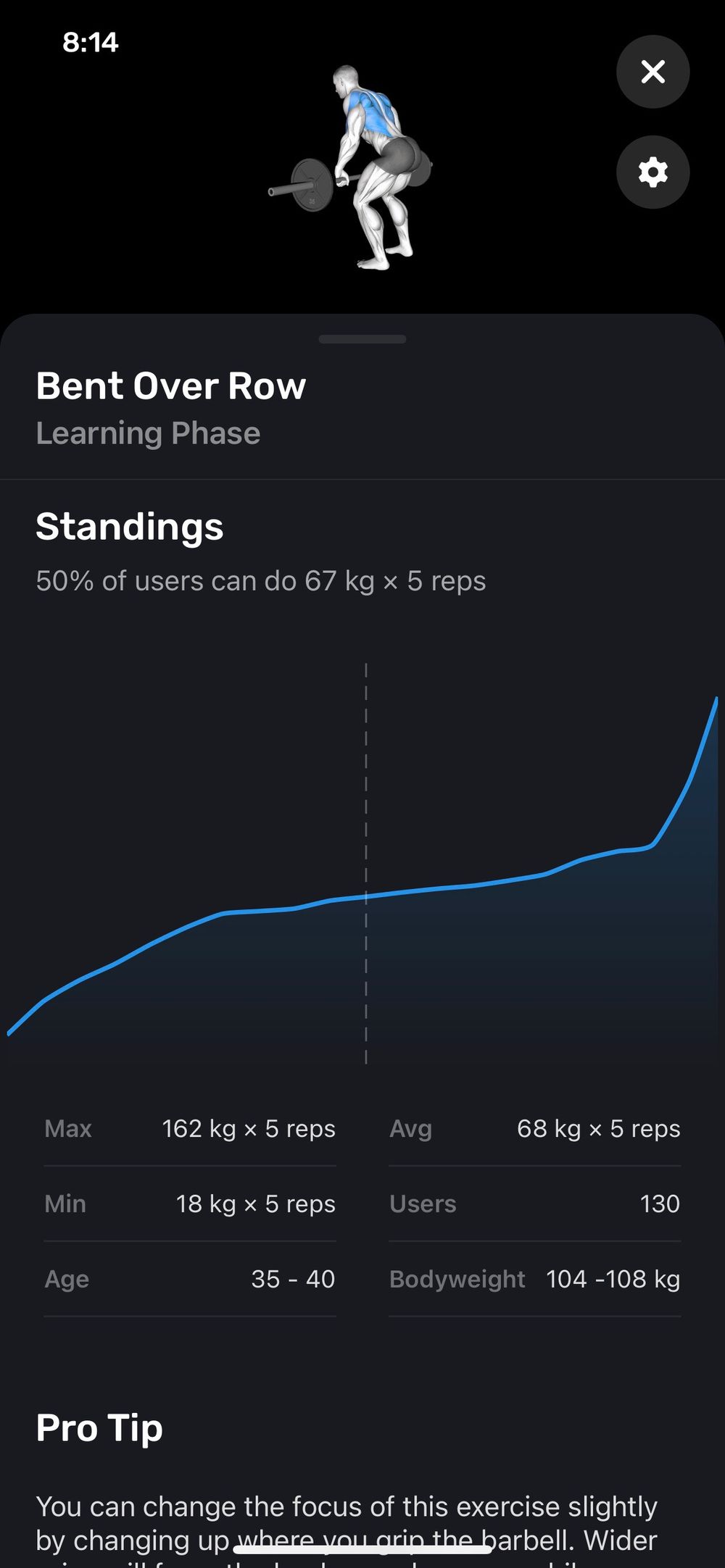The image size is (725, 1568).
Task: Switch to the Standings section
Action: [x=130, y=527]
